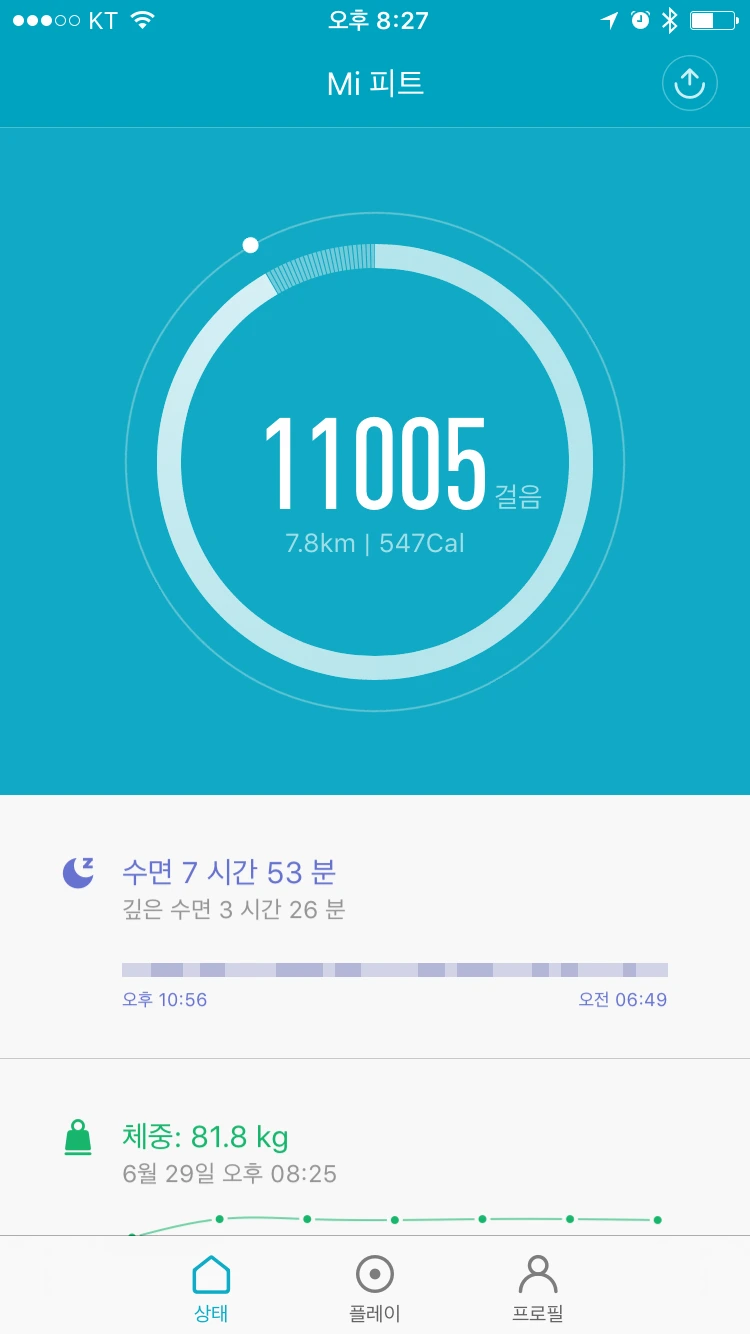Screen dimensions: 750x1334
Task: Select the sleep moon icon
Action: [x=77, y=871]
